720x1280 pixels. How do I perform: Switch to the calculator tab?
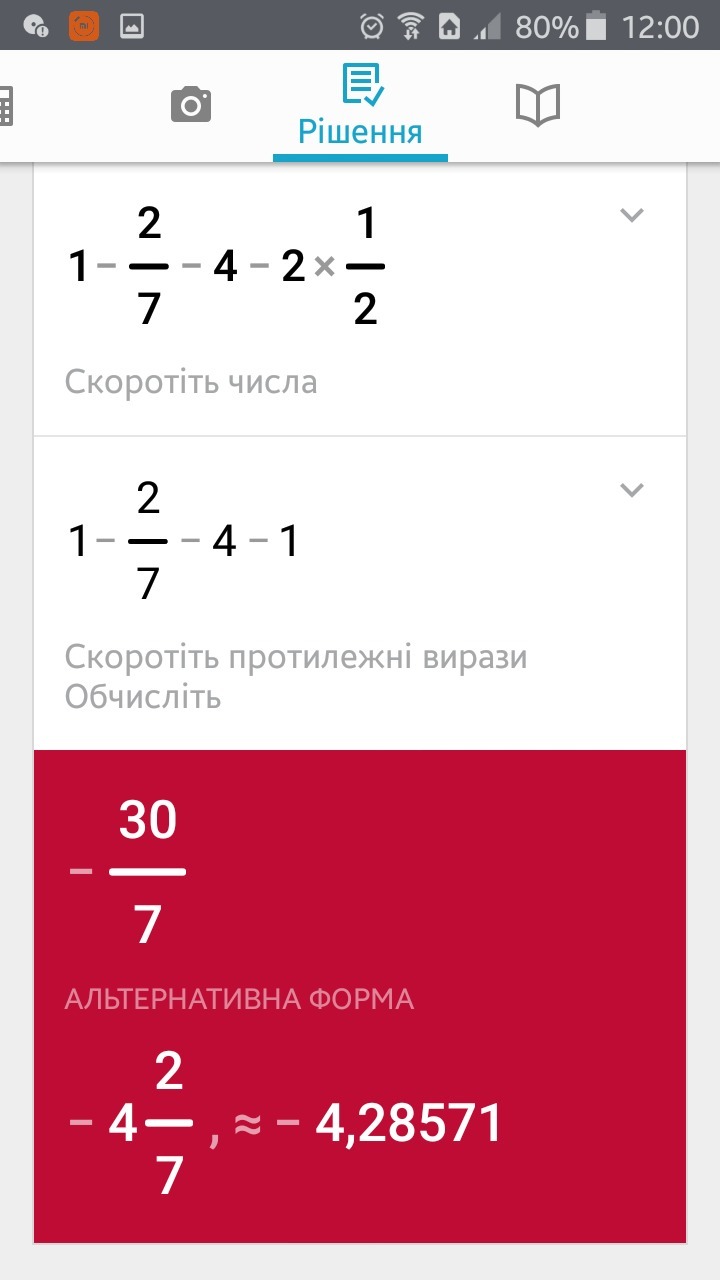click(5, 105)
